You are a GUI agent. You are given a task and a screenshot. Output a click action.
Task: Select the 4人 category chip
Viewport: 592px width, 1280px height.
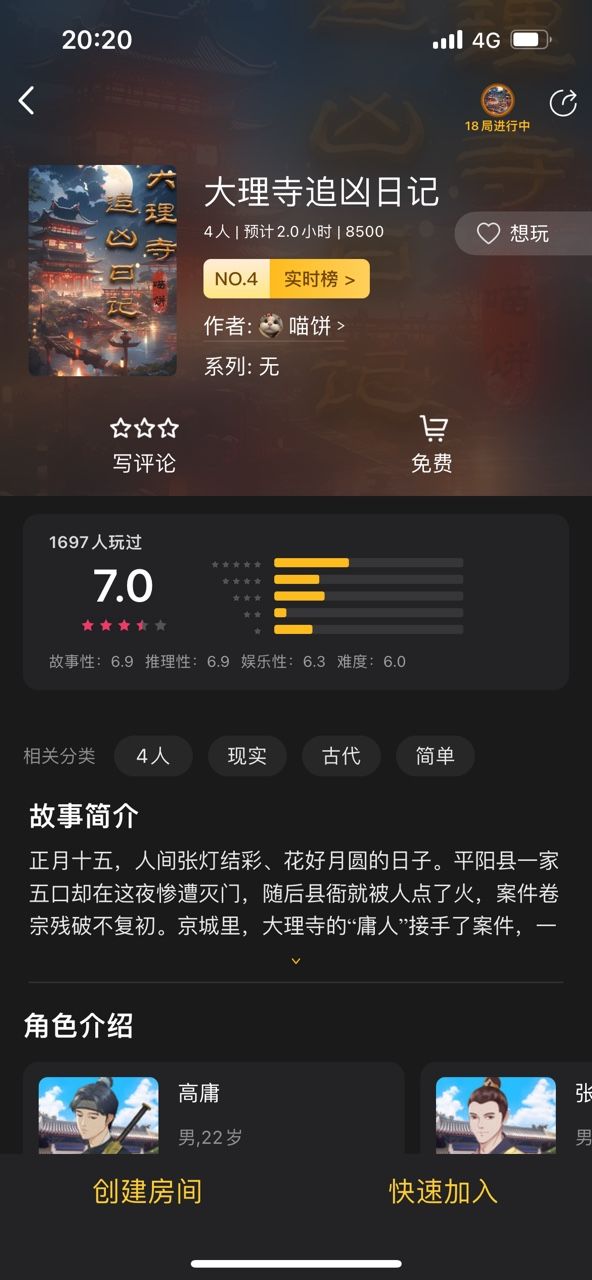(x=153, y=756)
